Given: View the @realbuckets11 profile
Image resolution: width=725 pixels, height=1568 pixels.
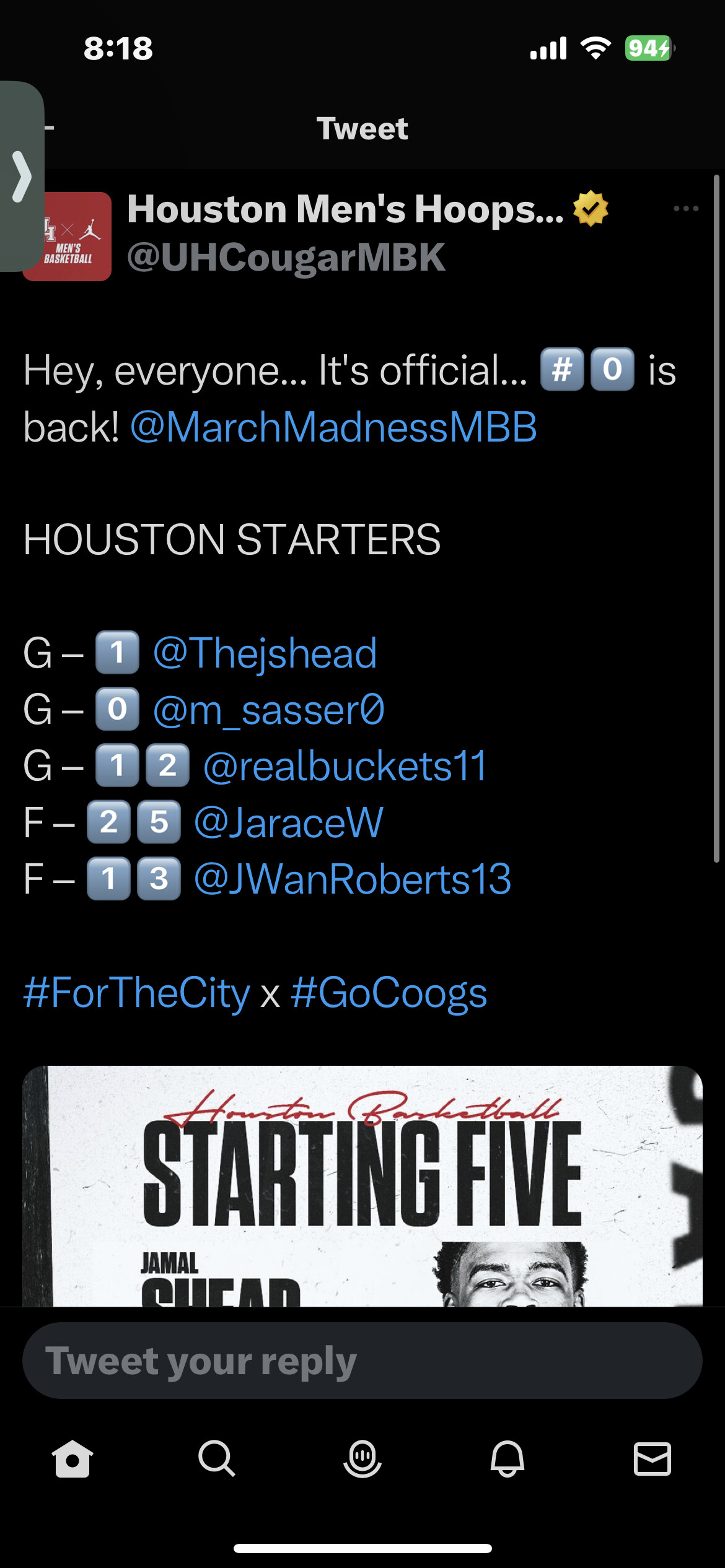Looking at the screenshot, I should (345, 766).
